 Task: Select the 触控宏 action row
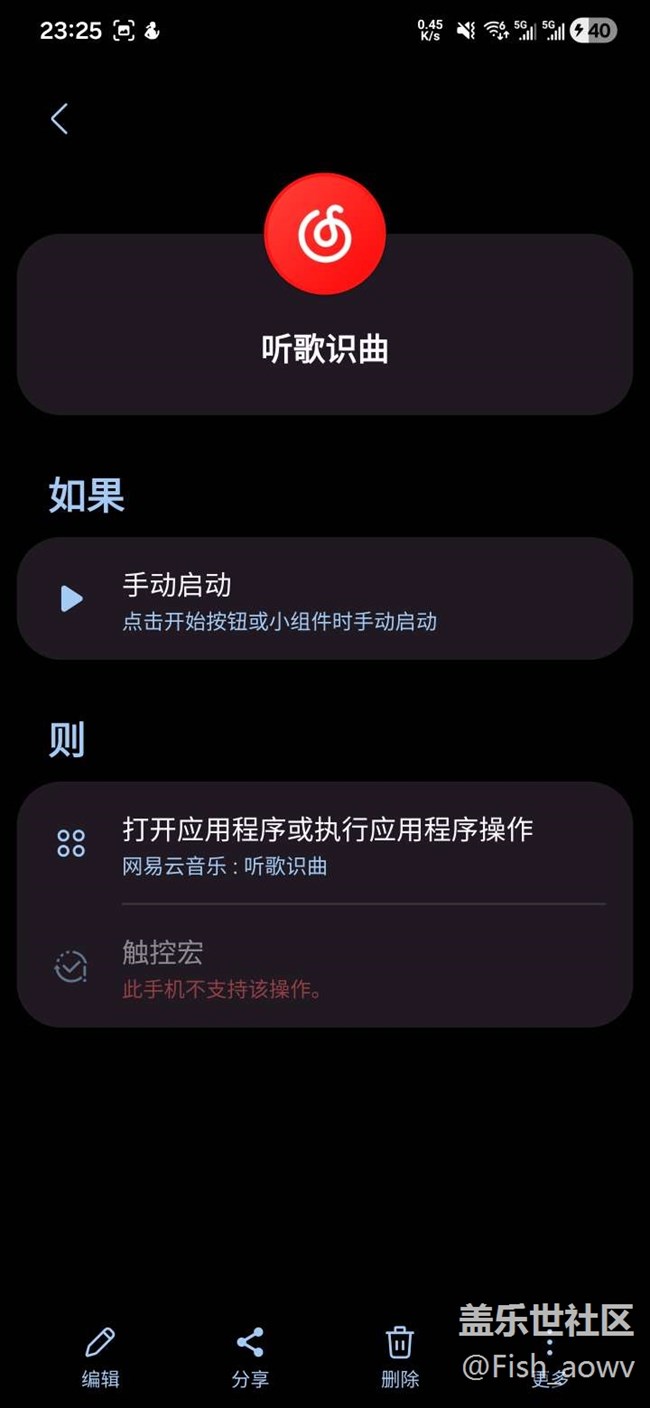[325, 966]
